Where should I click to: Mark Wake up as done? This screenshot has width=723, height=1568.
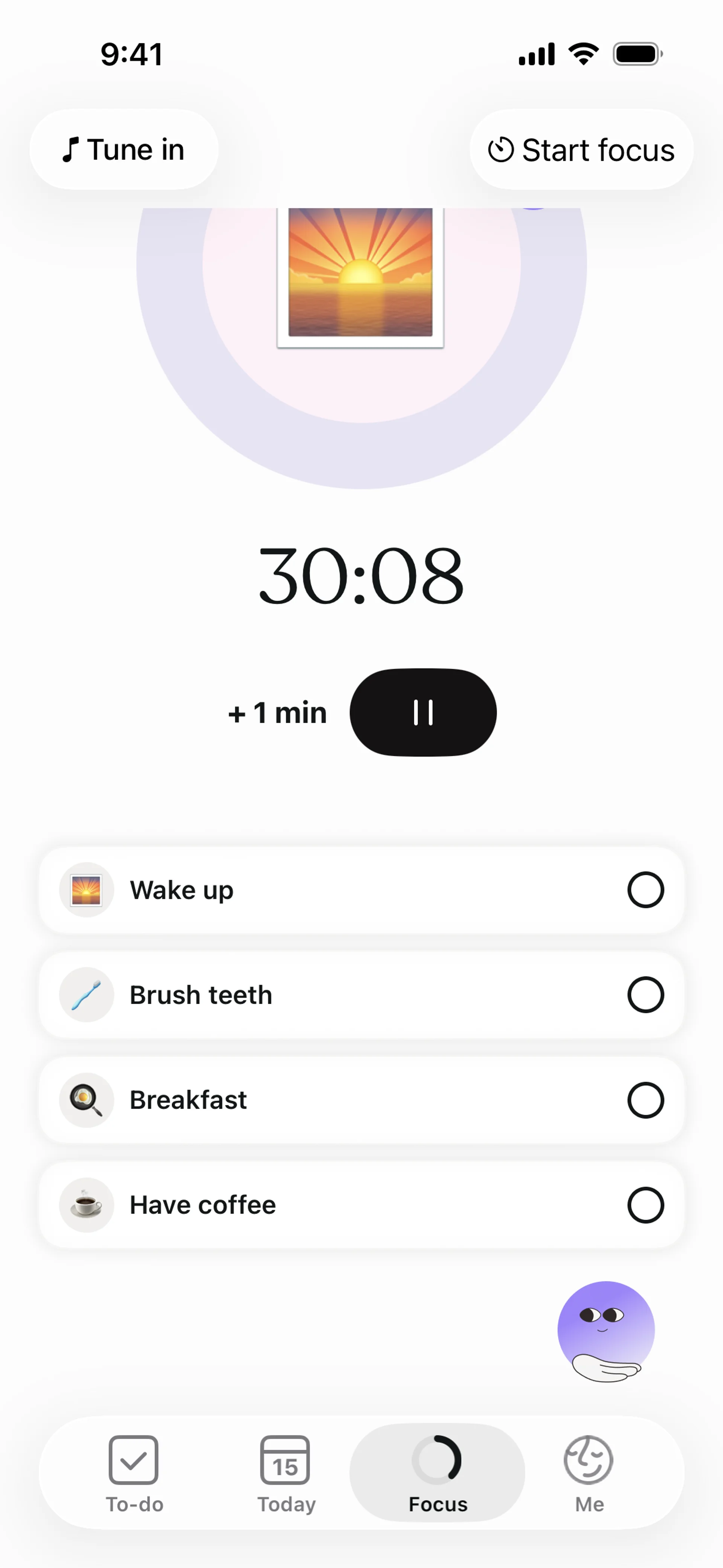(645, 890)
